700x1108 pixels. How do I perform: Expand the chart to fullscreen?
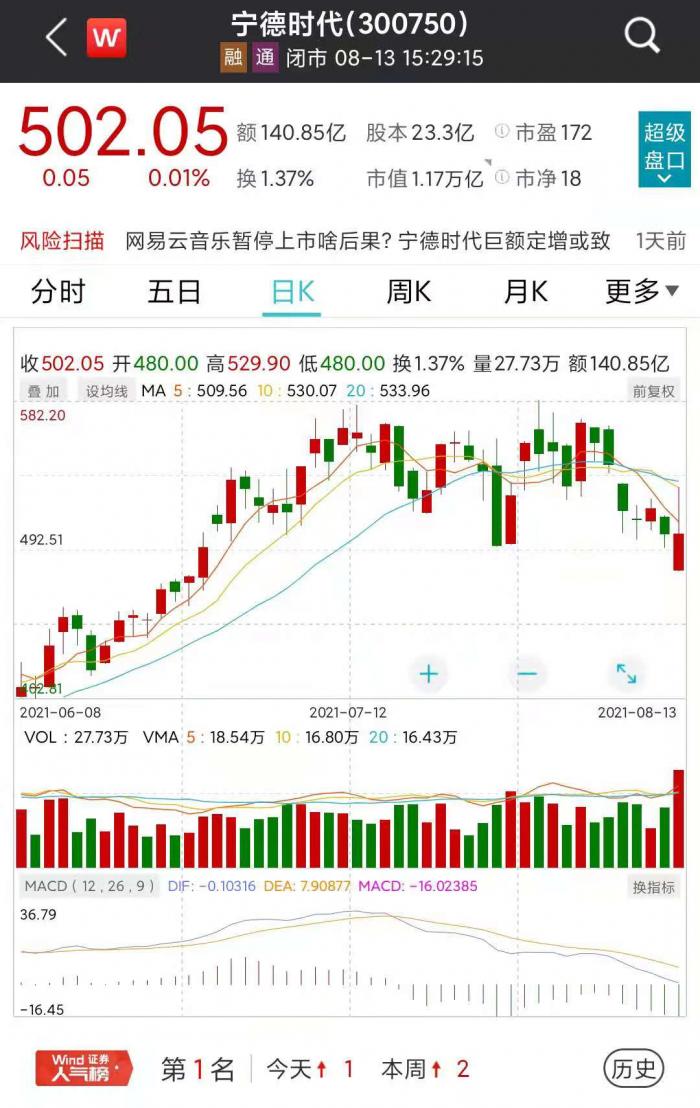[626, 674]
